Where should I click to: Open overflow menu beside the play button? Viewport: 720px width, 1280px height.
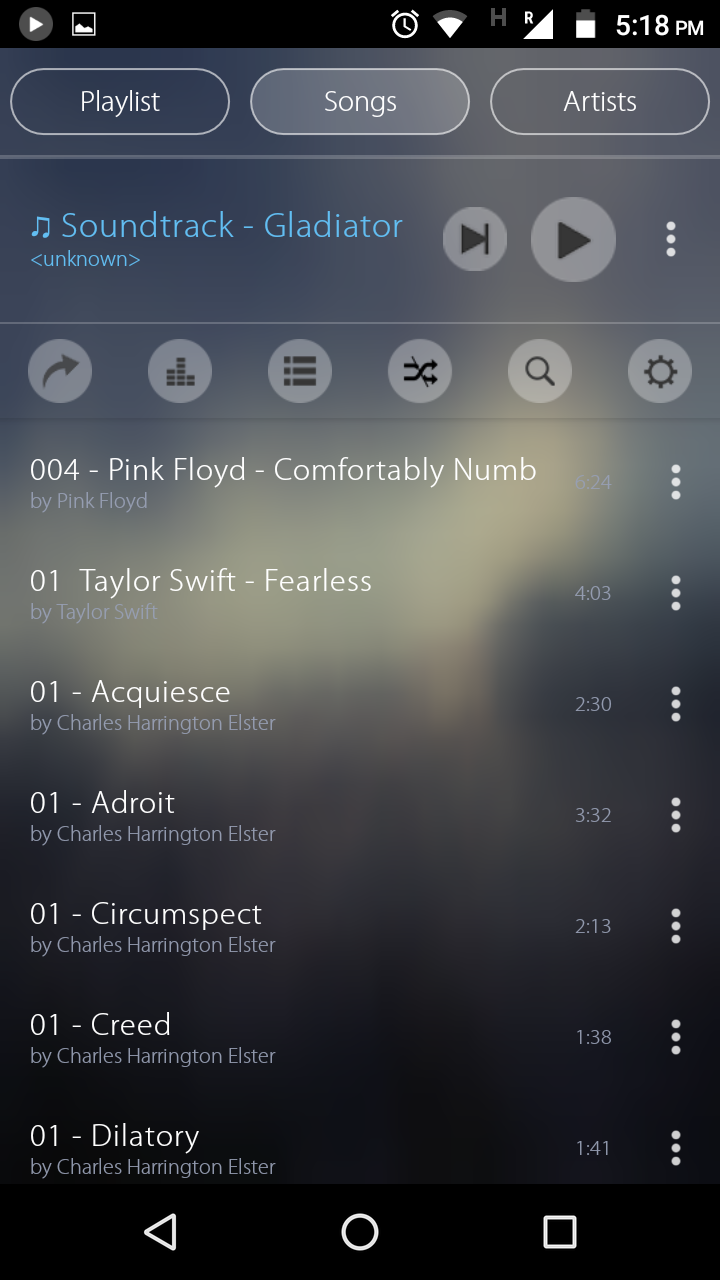pyautogui.click(x=671, y=239)
